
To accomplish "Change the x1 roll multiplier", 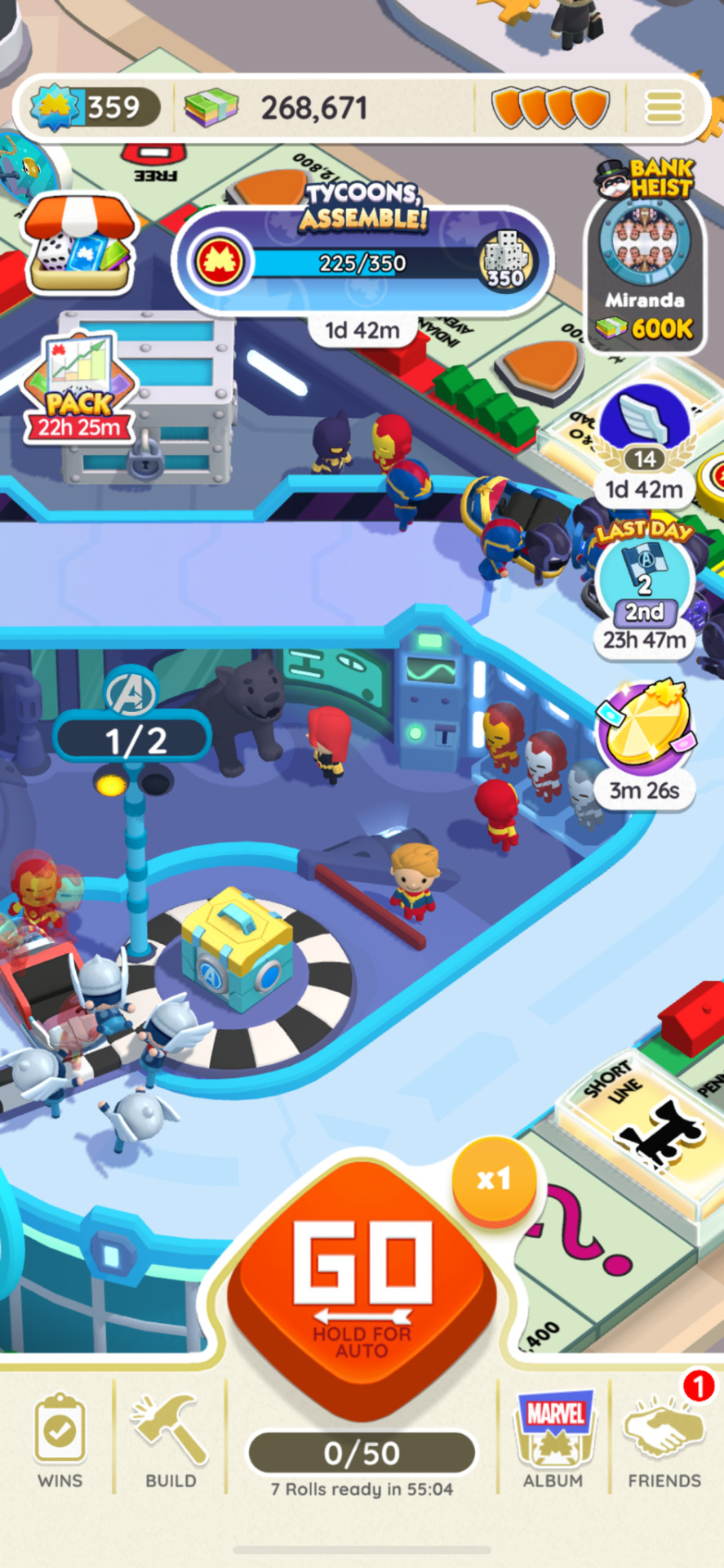I will (494, 1179).
